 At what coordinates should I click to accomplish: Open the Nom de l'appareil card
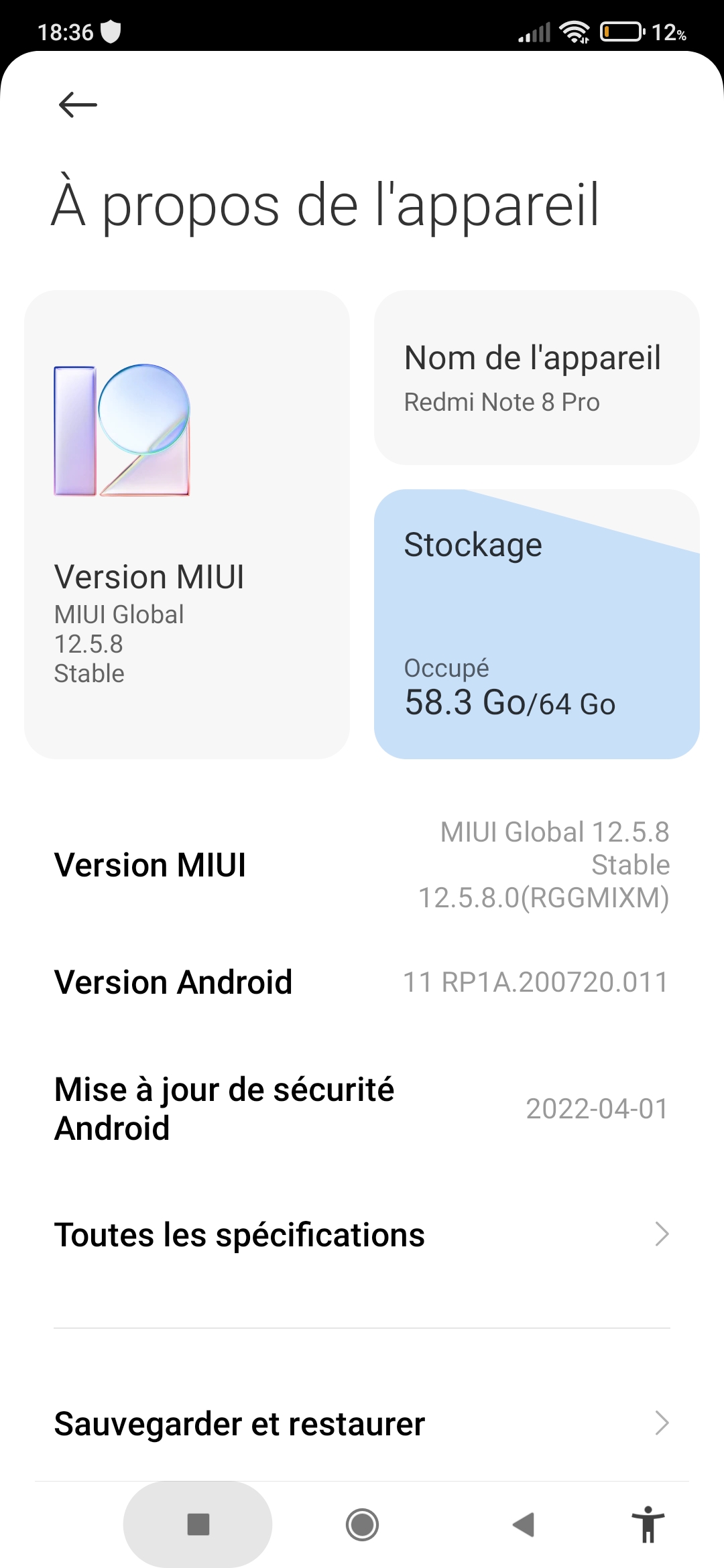point(536,377)
